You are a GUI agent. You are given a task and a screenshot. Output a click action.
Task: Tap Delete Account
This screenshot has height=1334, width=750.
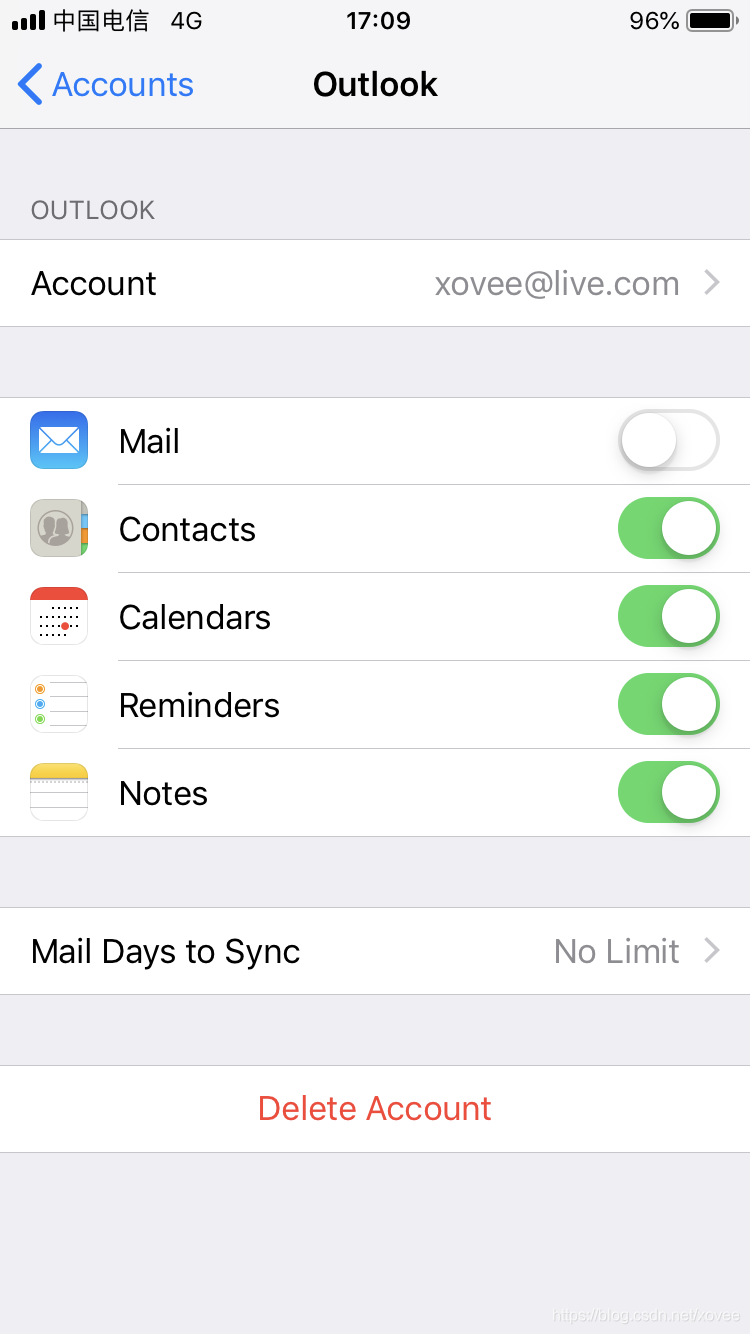[375, 1109]
